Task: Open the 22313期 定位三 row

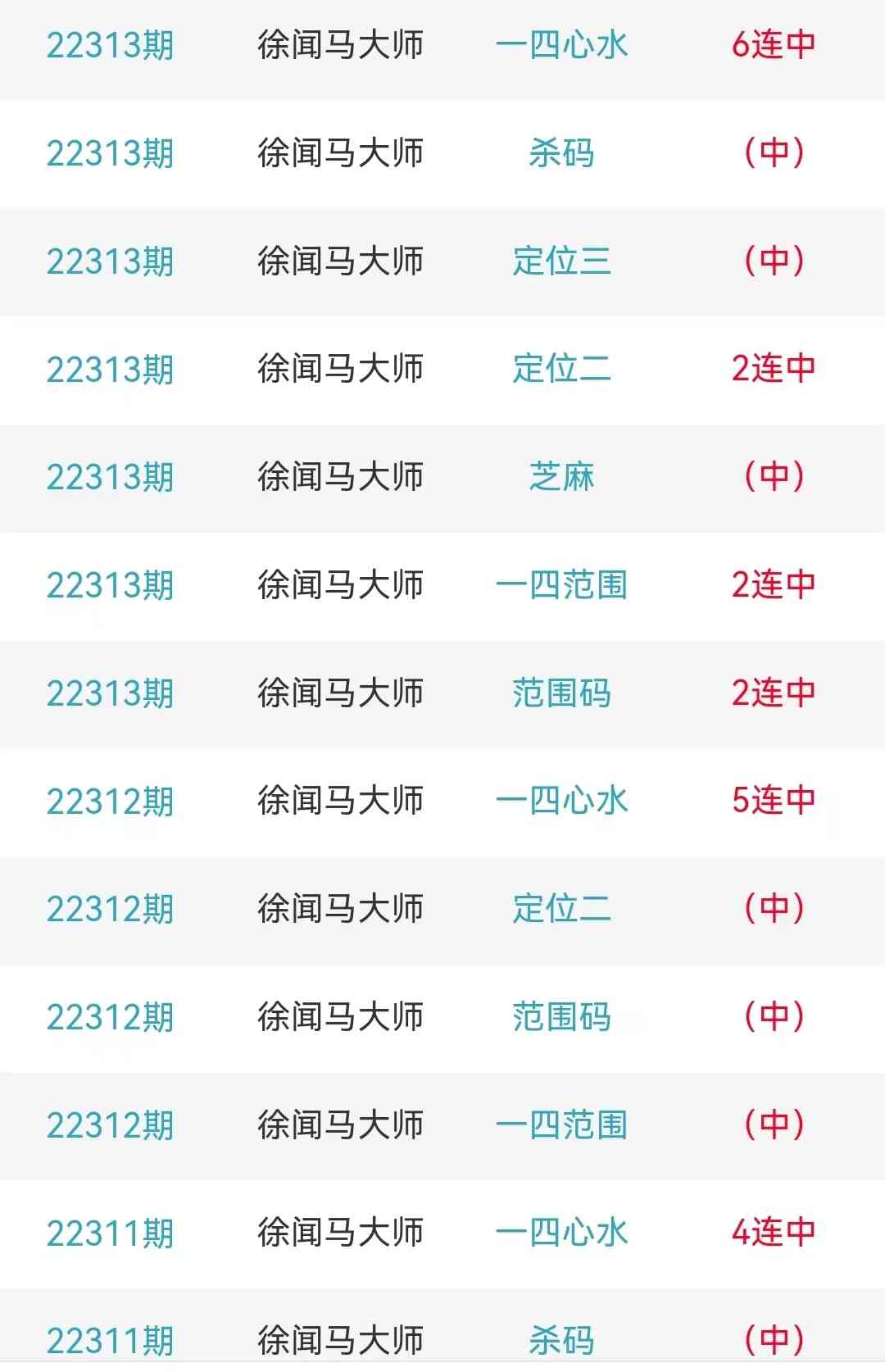Action: tap(561, 261)
